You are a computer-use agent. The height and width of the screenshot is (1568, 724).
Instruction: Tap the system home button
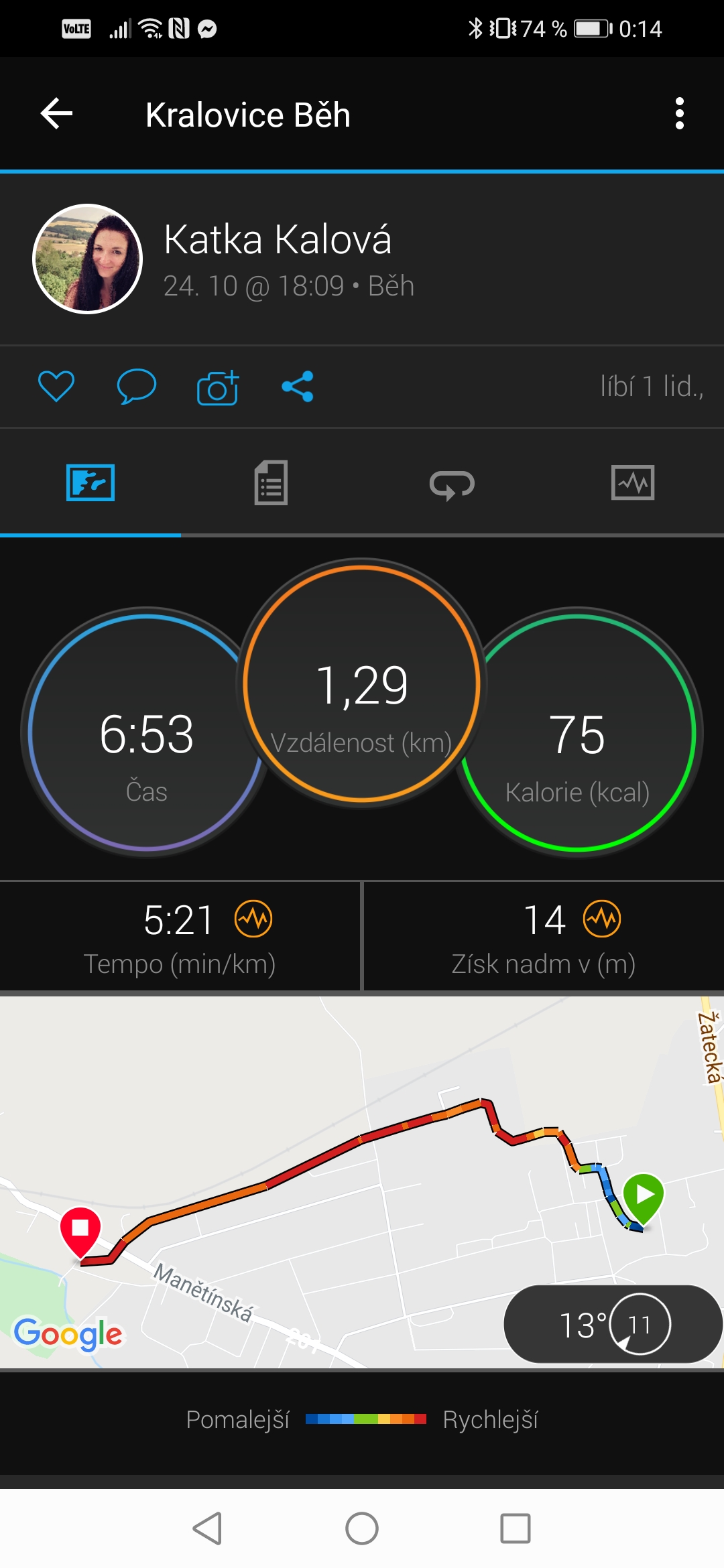(362, 1528)
